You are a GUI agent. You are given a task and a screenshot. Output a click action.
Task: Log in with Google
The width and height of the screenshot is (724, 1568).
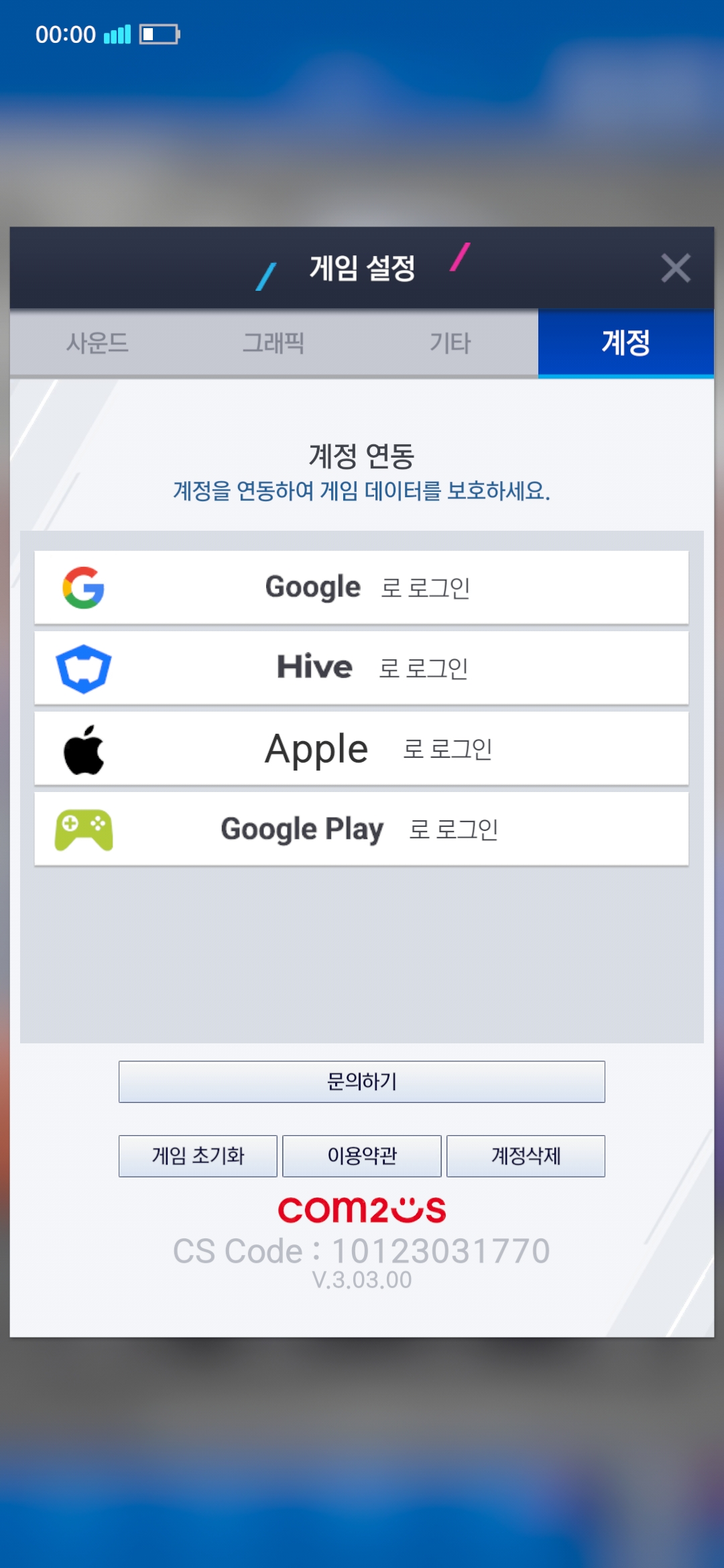361,588
